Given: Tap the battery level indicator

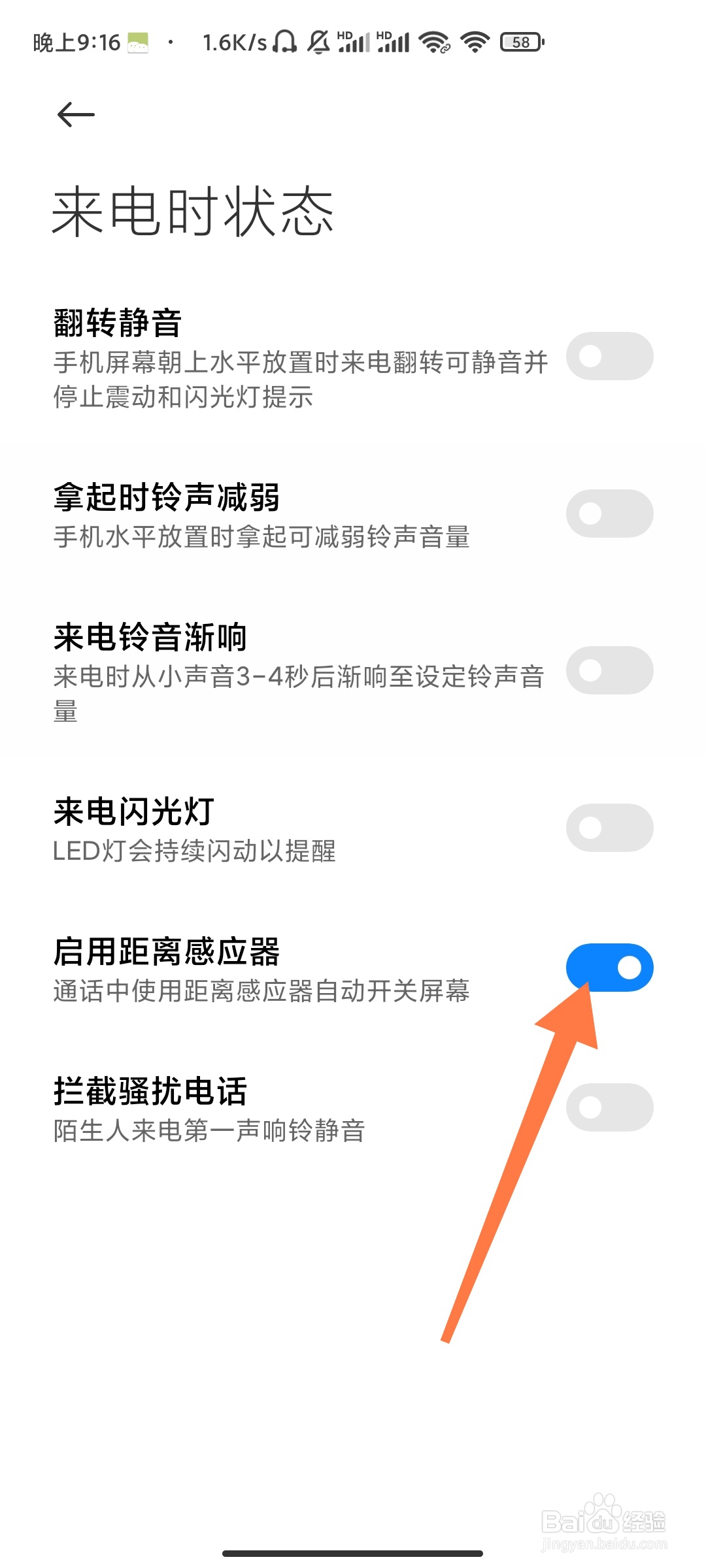Looking at the screenshot, I should 520,41.
